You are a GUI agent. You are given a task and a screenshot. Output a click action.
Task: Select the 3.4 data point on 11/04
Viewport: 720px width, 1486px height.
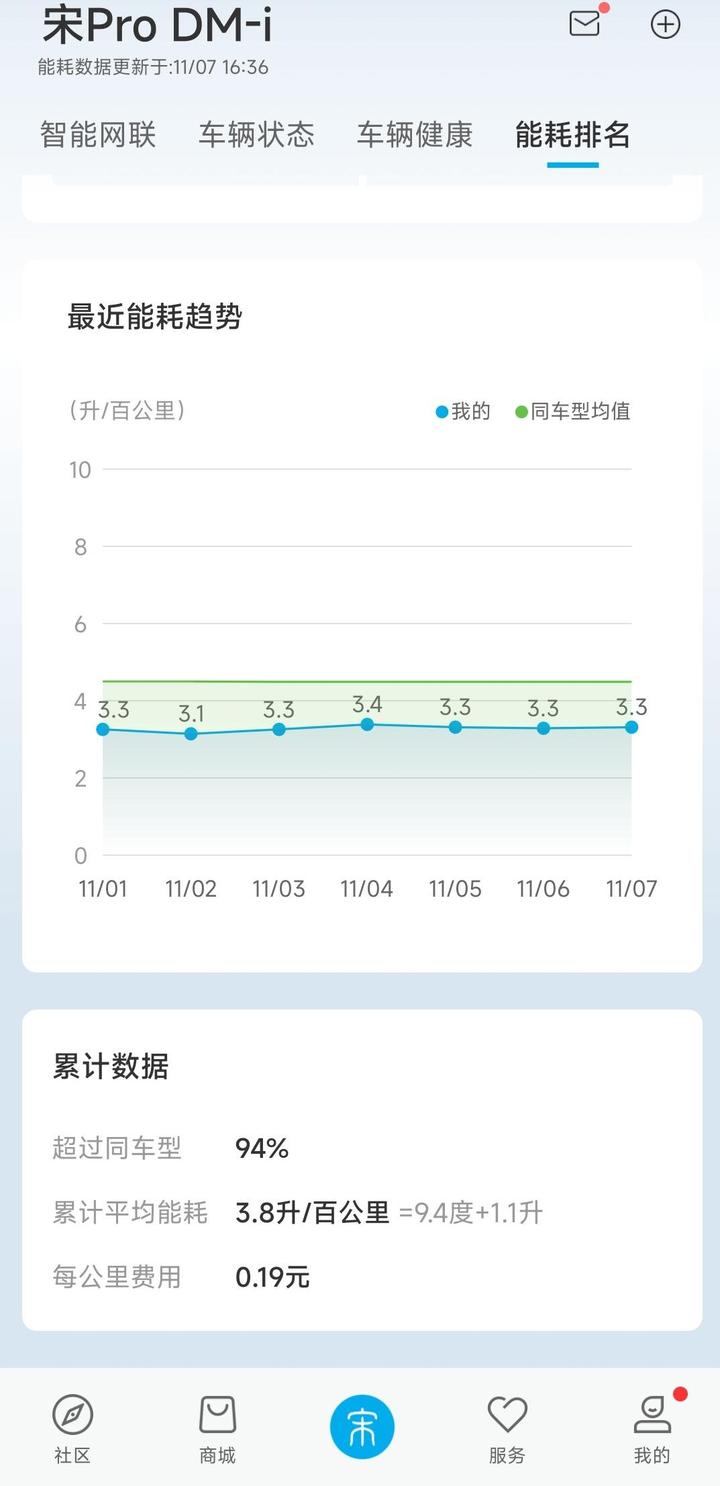367,723
